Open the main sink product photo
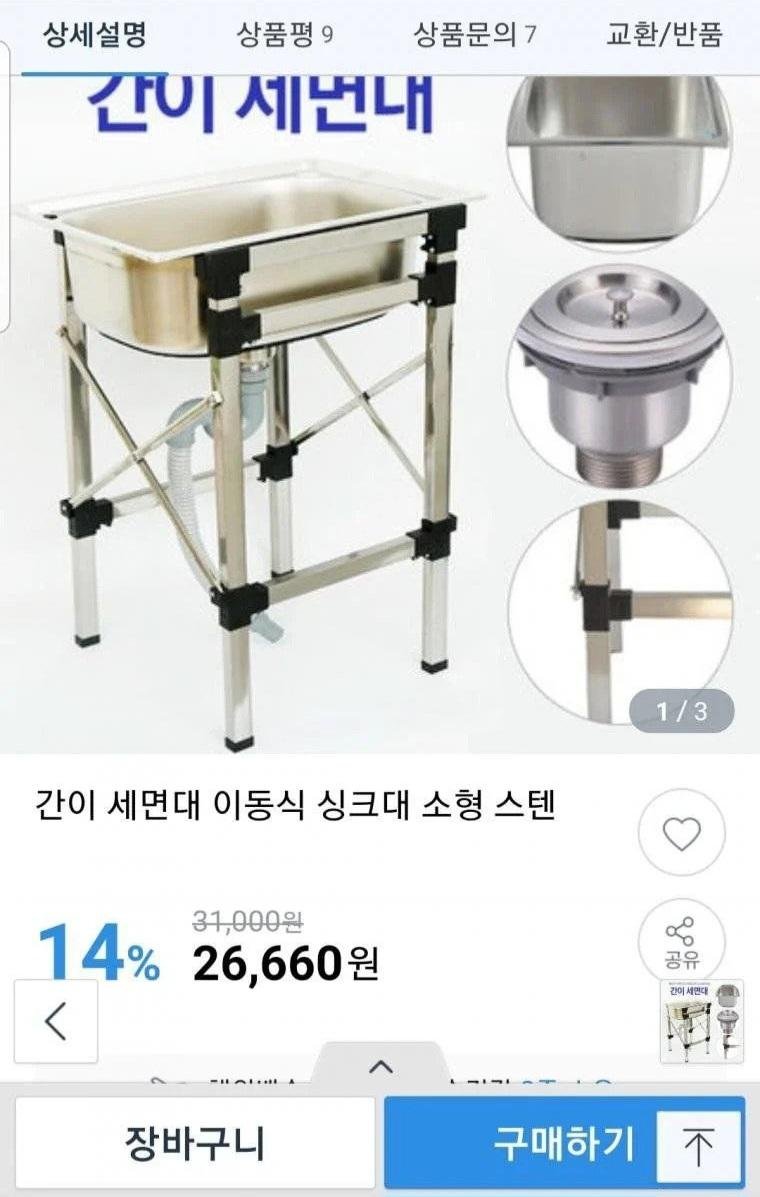 click(250, 420)
